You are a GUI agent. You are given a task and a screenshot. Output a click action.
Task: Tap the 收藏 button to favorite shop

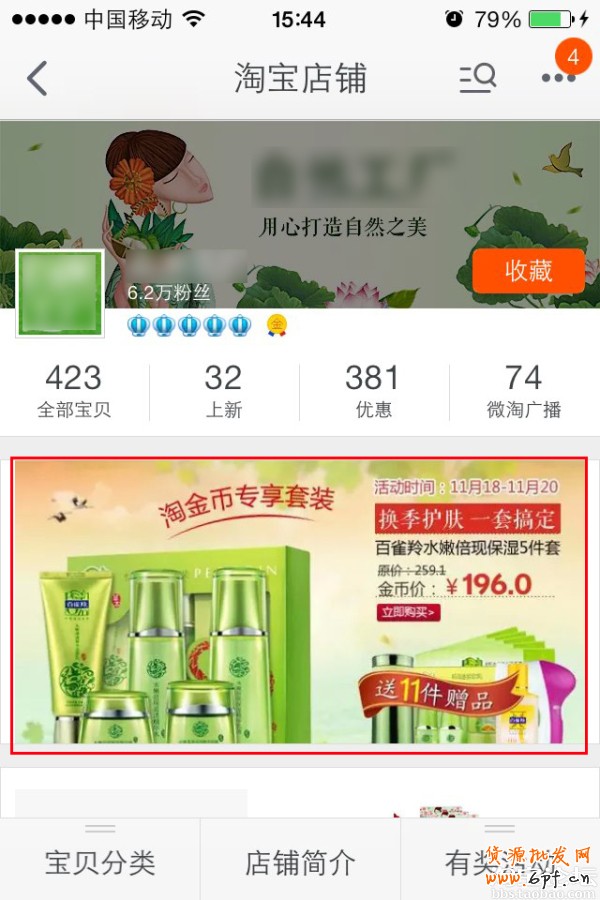(528, 271)
